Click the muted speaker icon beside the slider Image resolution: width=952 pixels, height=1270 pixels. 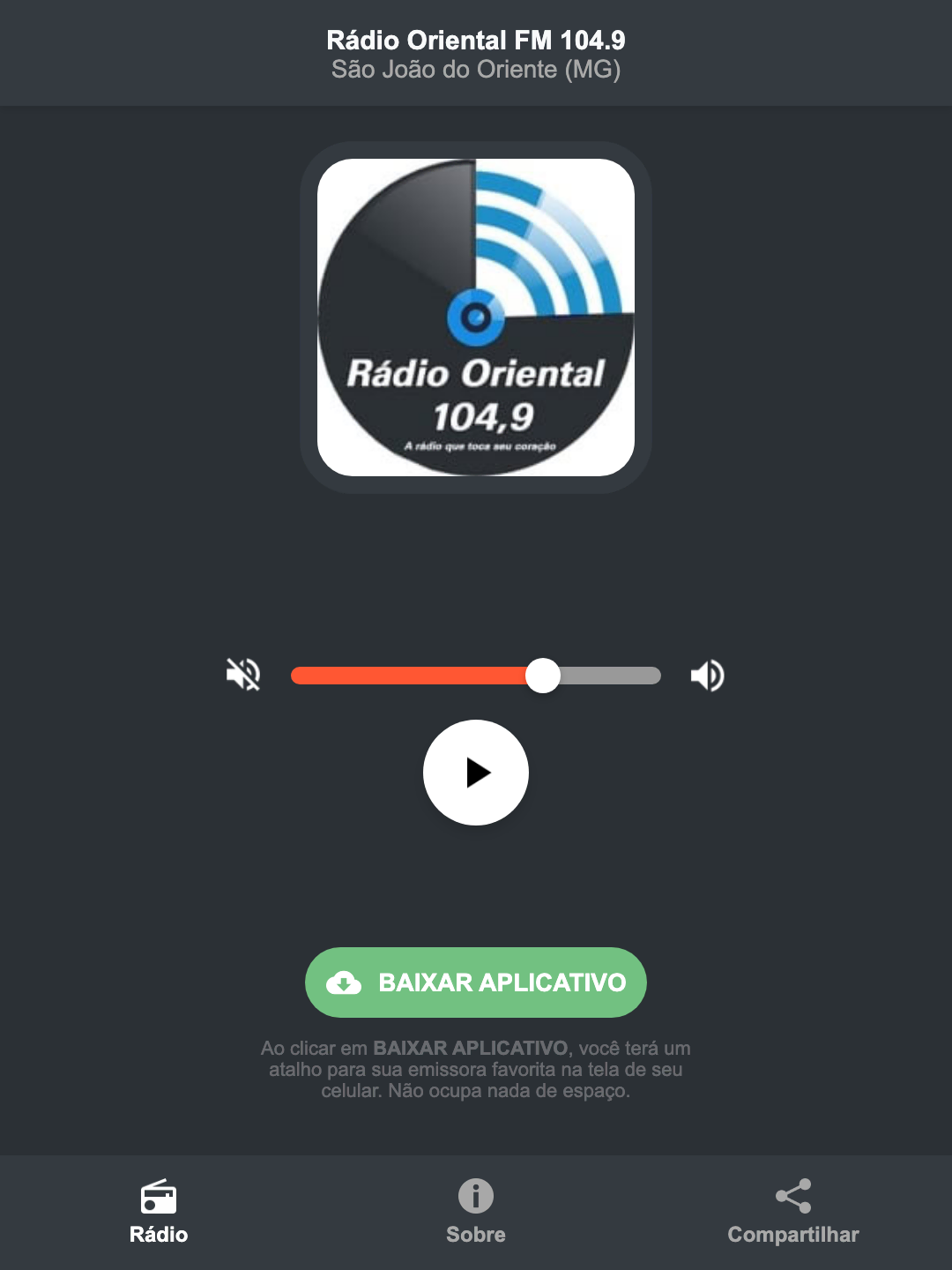245,675
